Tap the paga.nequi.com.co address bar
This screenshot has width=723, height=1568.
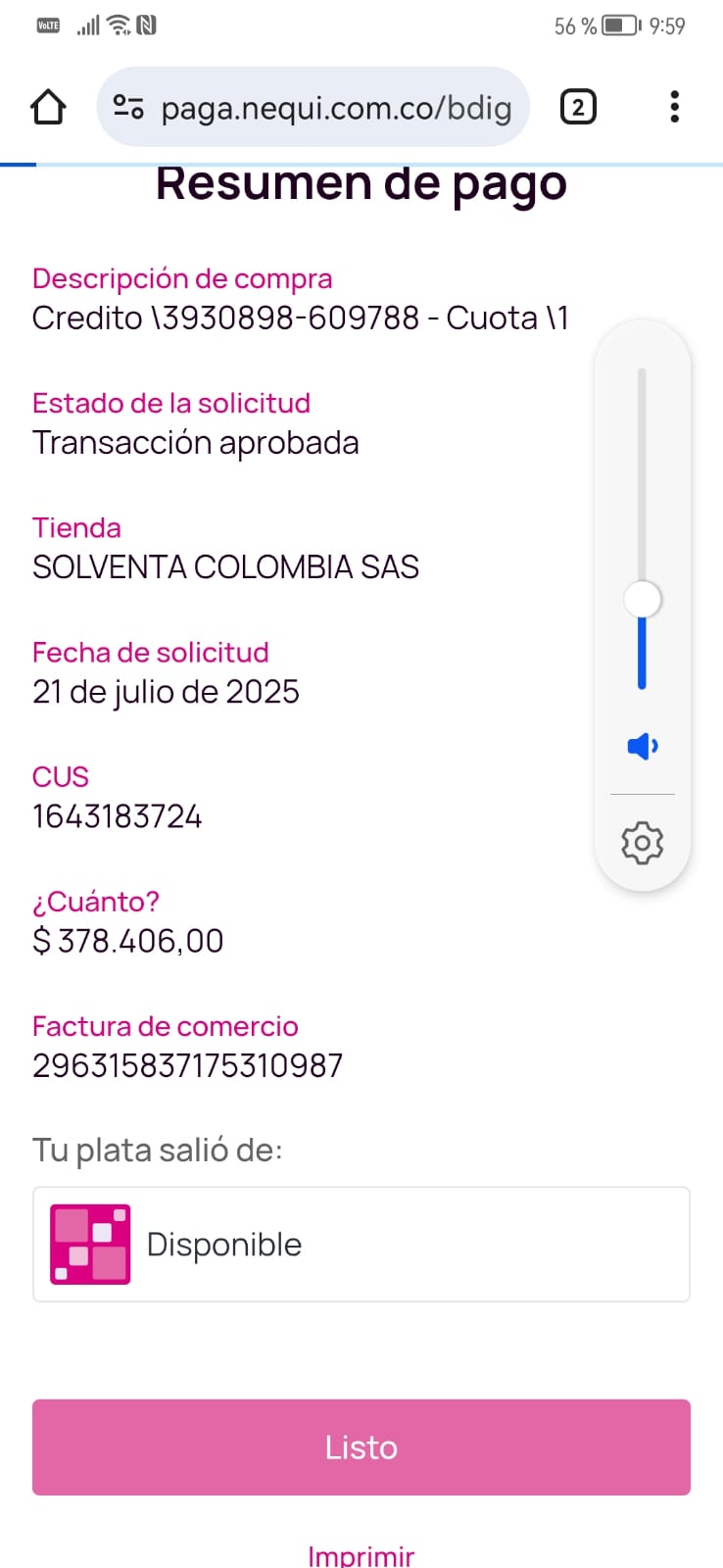point(335,107)
